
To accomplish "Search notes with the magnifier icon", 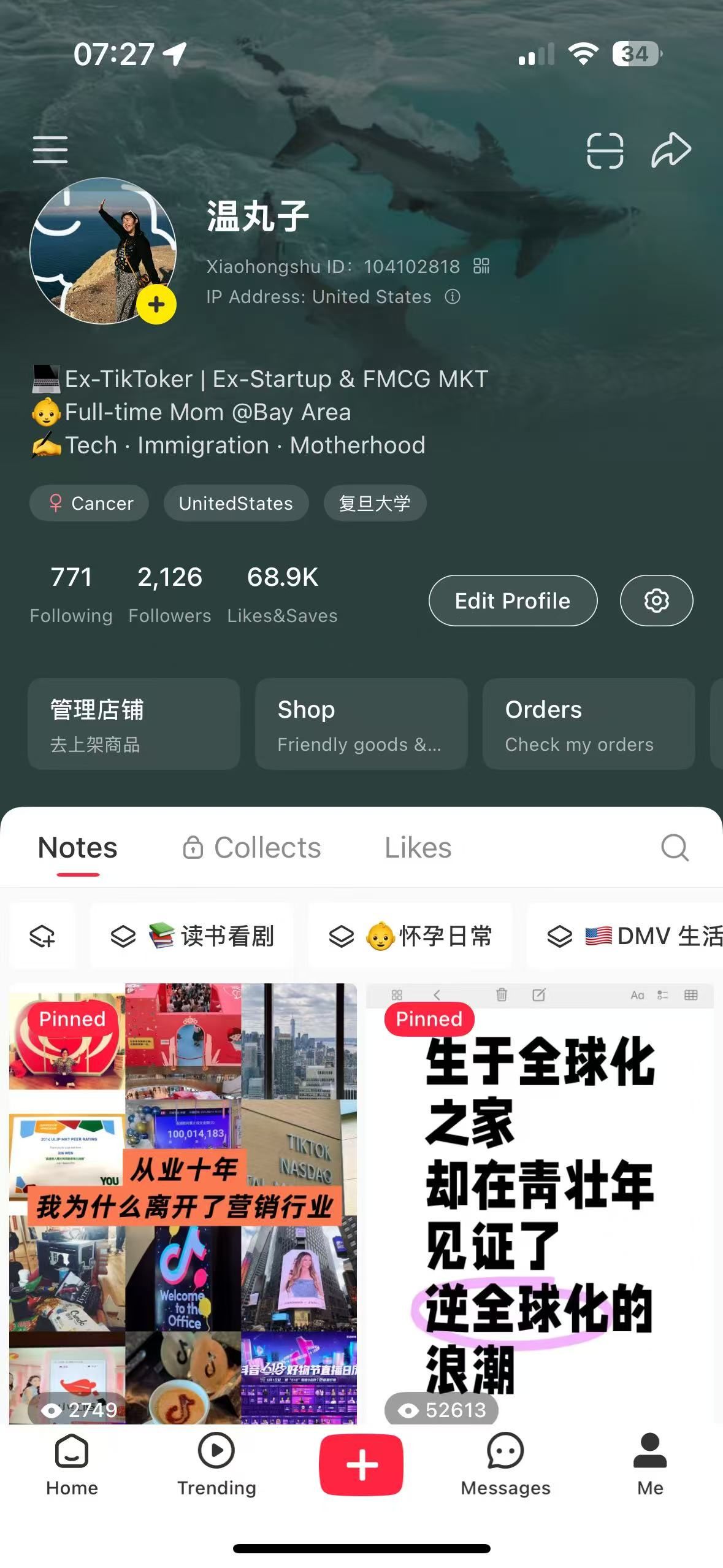I will point(675,848).
